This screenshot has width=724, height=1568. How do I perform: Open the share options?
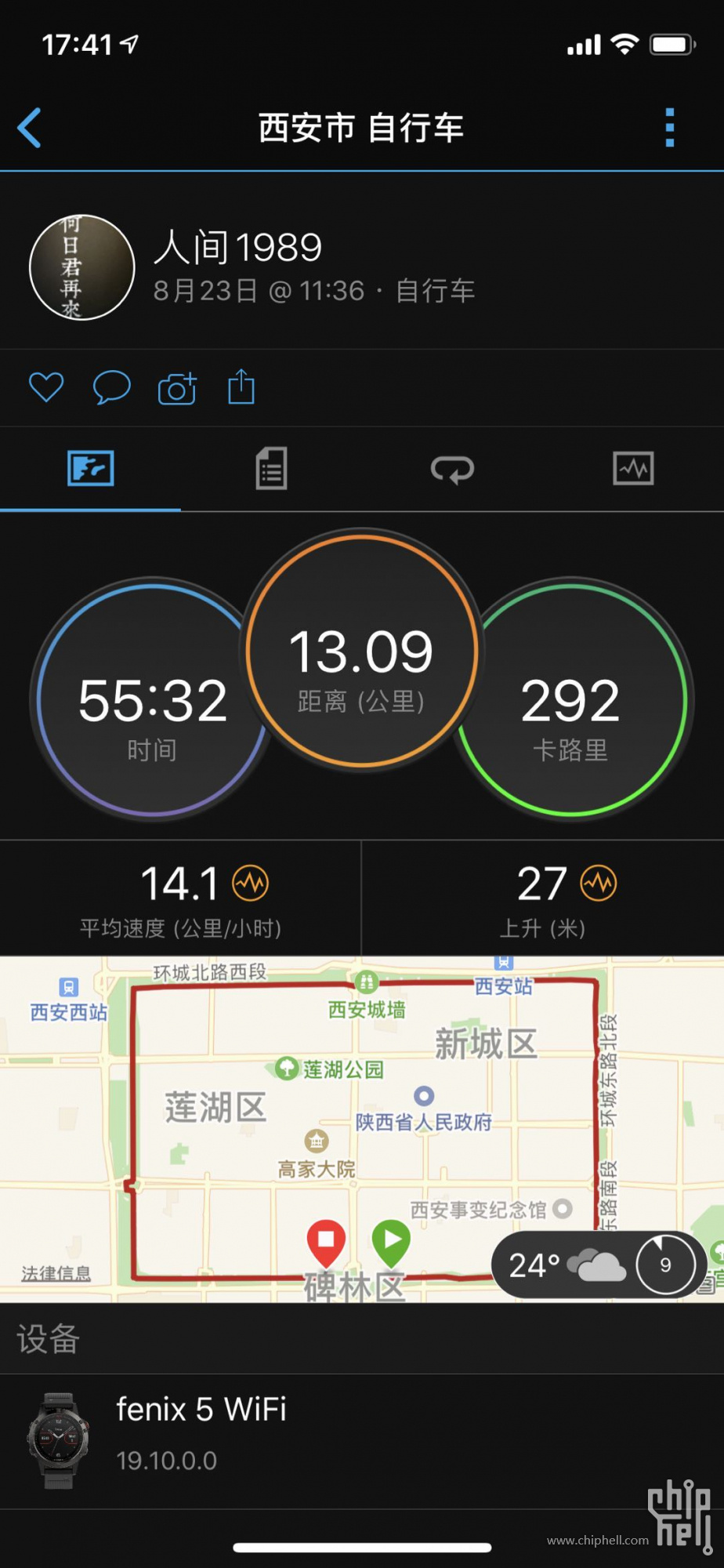pyautogui.click(x=241, y=387)
